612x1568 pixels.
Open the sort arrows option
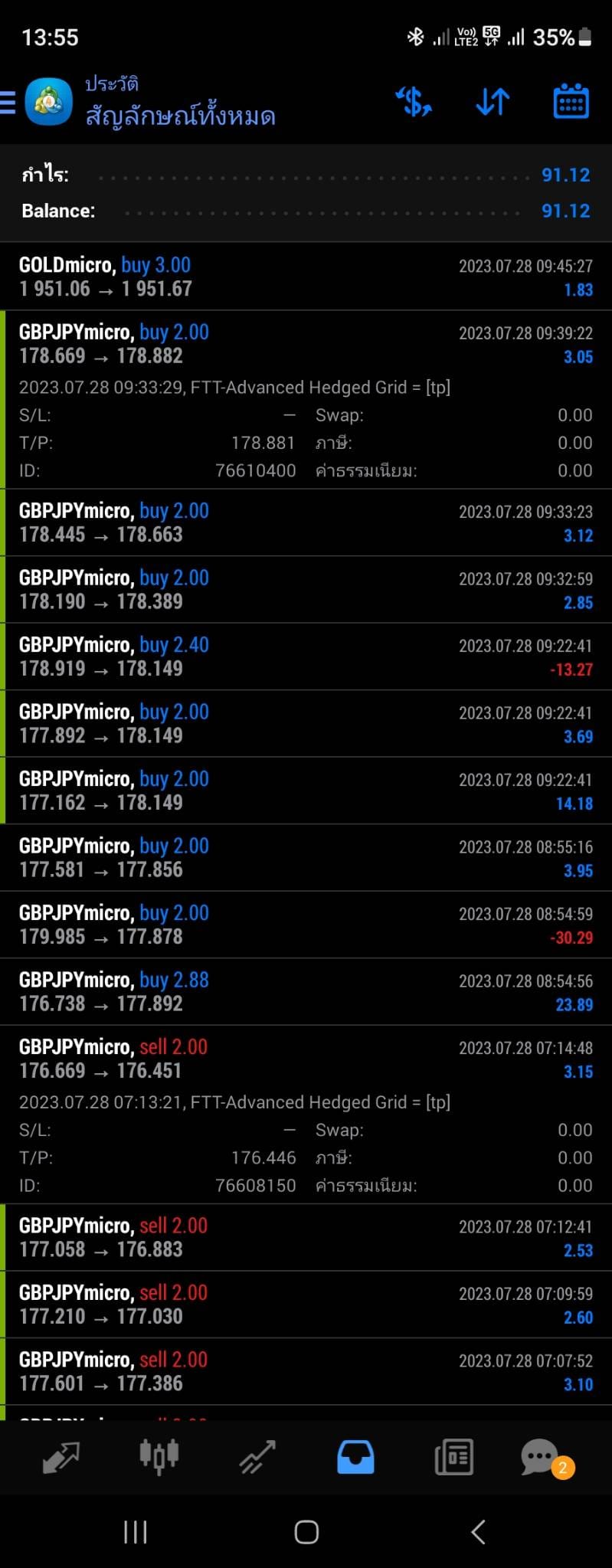[x=493, y=102]
